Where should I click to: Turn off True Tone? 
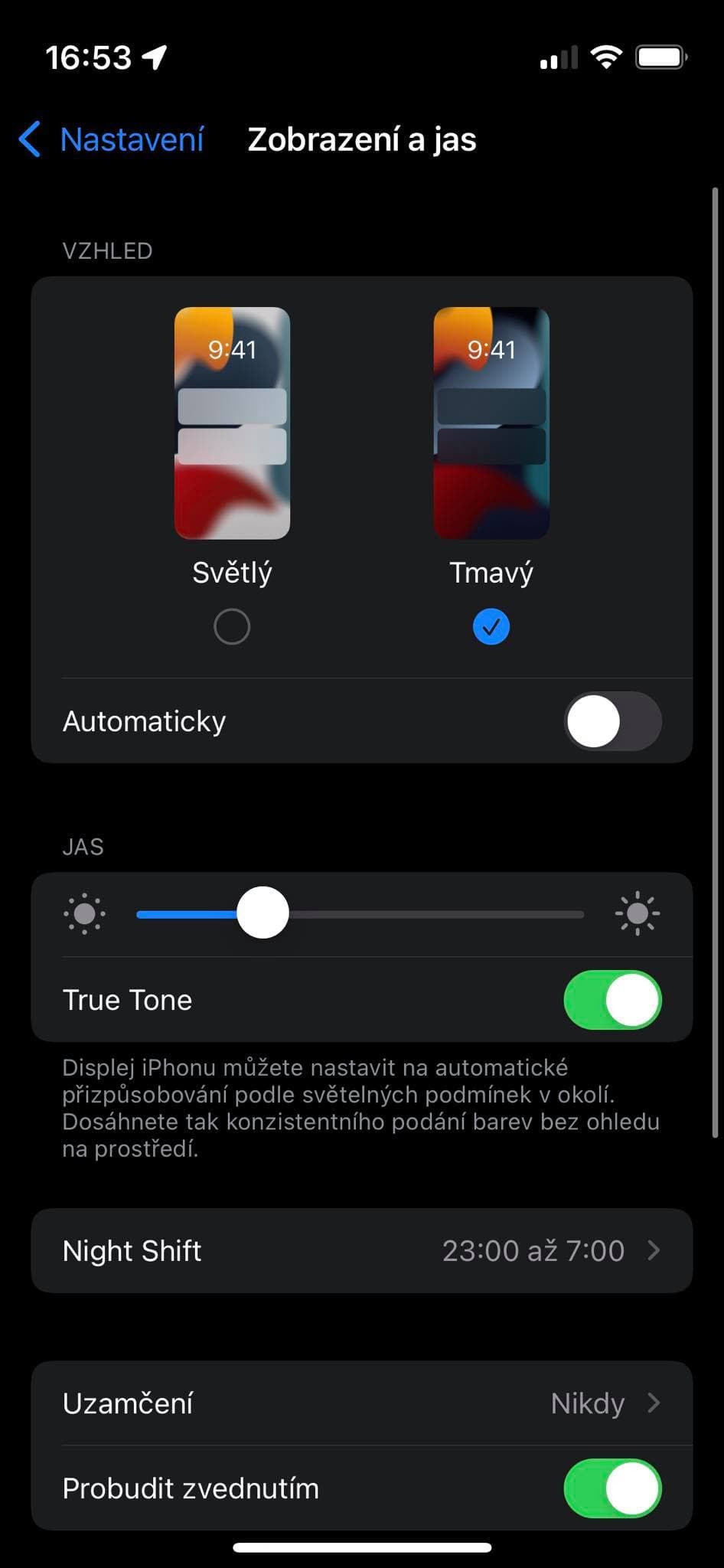click(x=612, y=1000)
